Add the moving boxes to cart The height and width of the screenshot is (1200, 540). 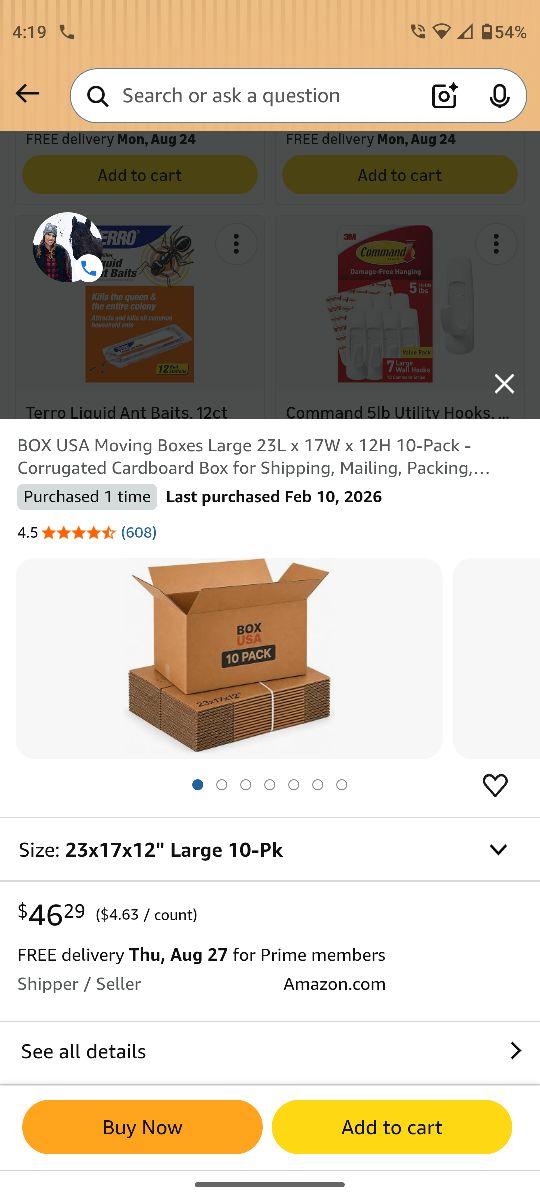click(x=392, y=1127)
